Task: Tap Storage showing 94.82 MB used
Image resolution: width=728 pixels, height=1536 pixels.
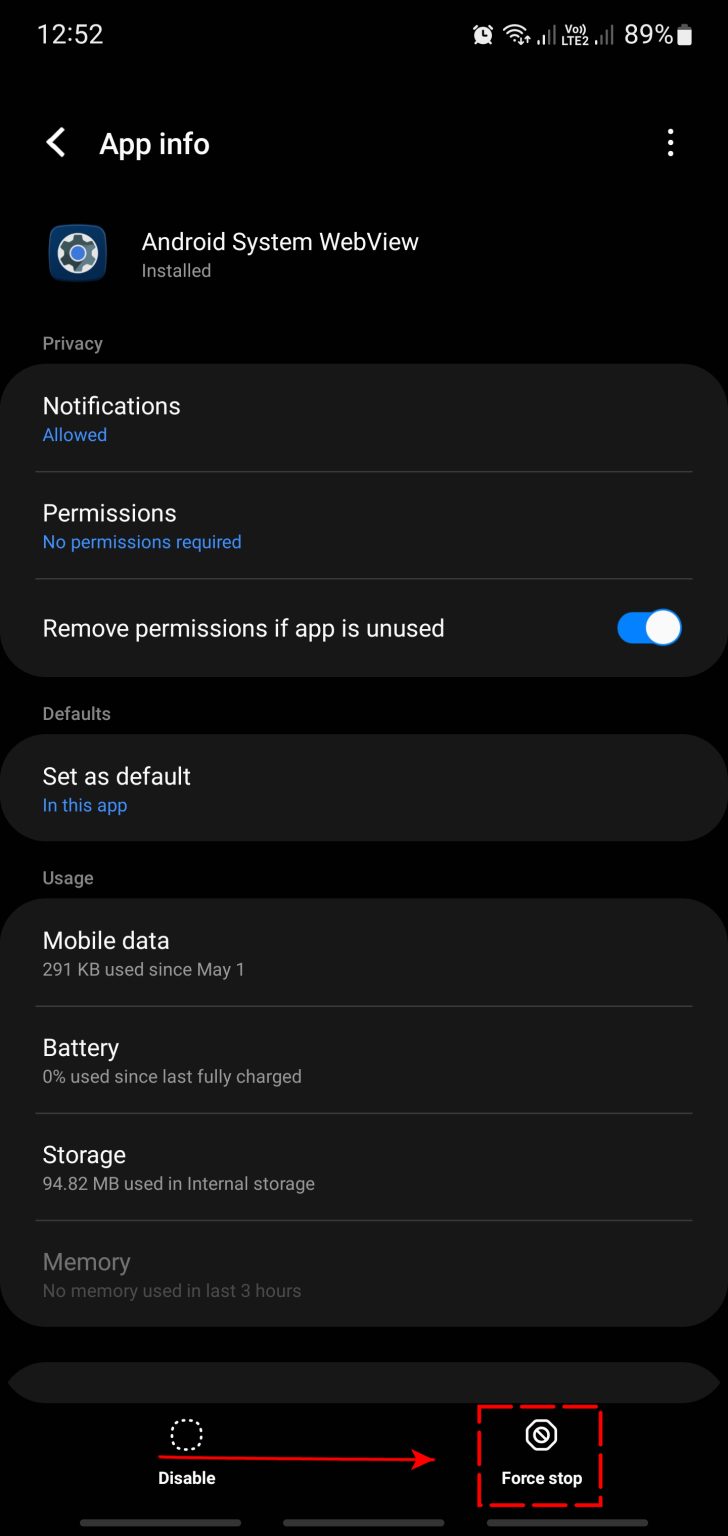Action: [x=364, y=1166]
